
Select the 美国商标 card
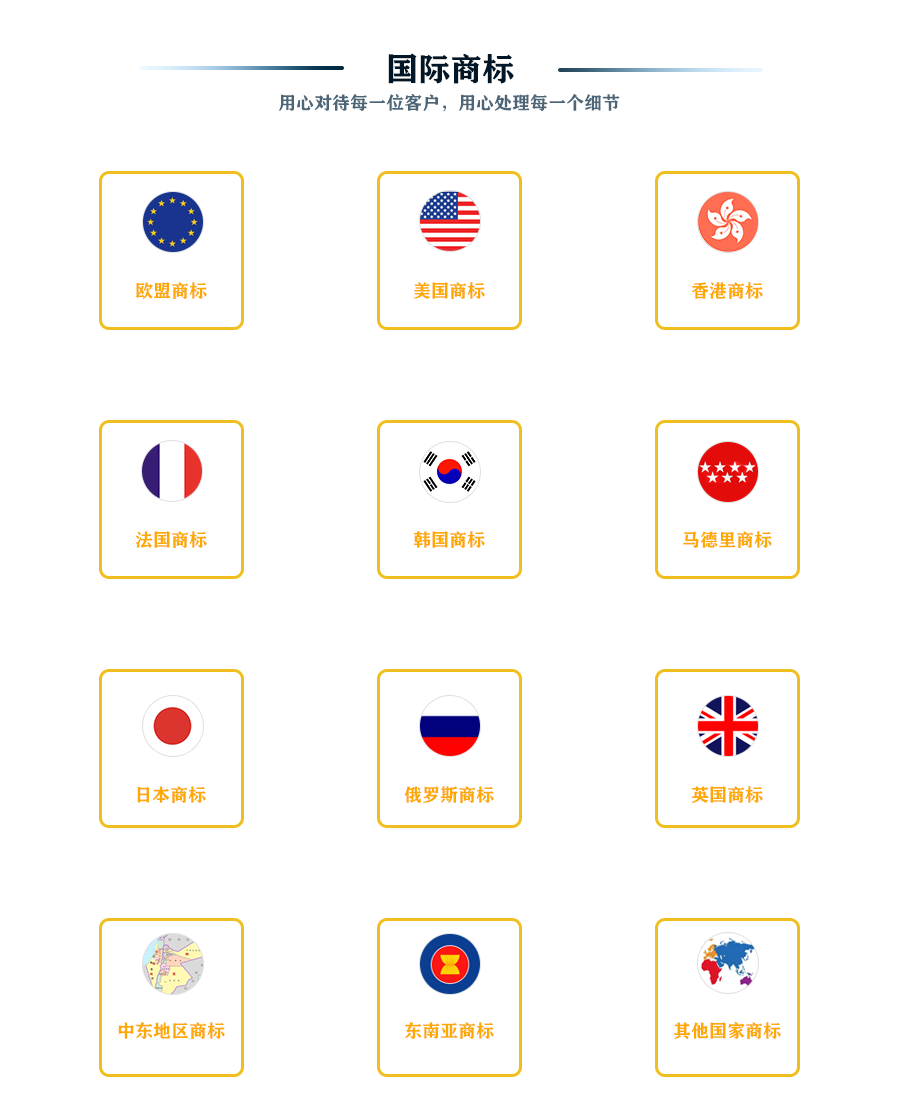tap(449, 250)
